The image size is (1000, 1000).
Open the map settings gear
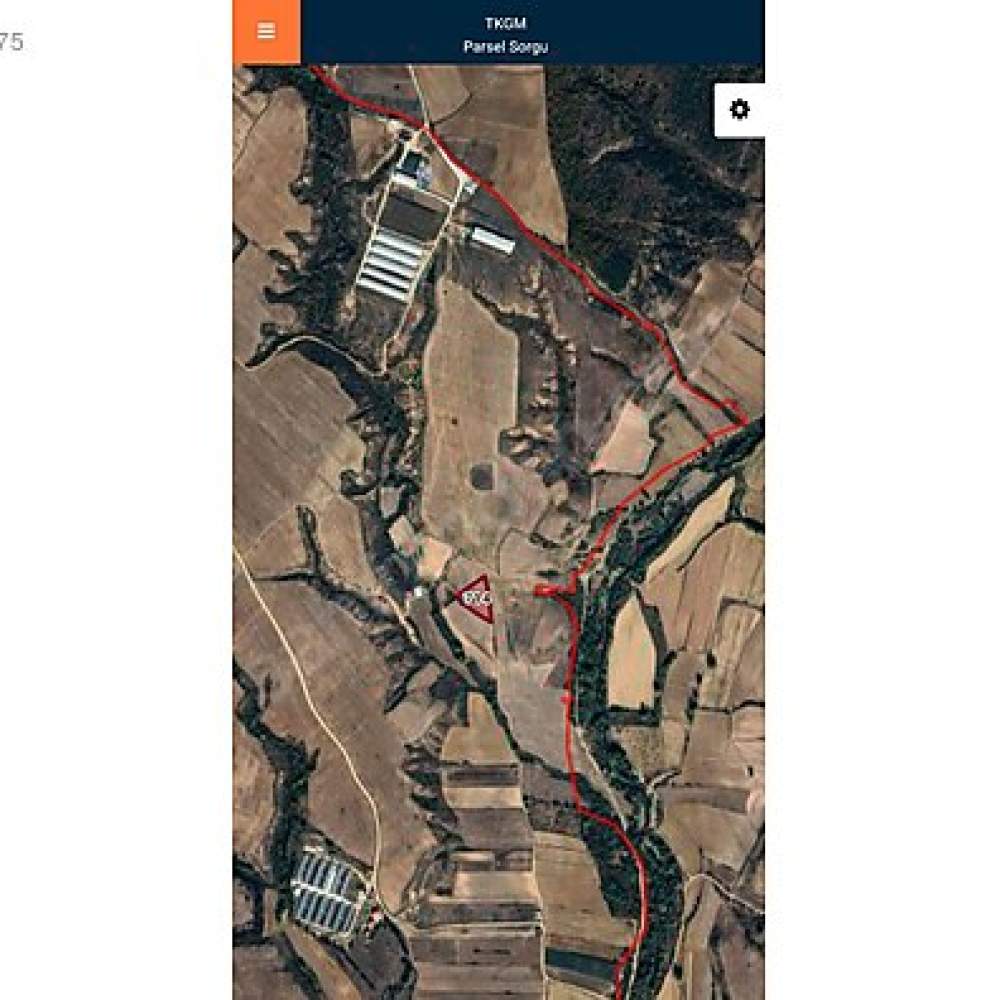tap(739, 110)
